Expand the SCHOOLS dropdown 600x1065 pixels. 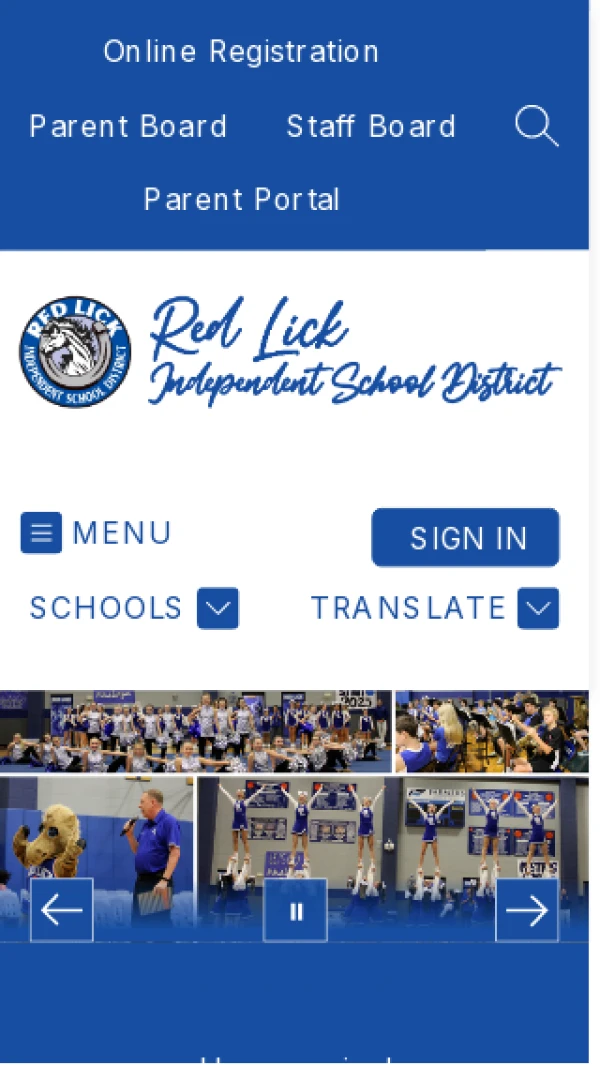(x=218, y=608)
